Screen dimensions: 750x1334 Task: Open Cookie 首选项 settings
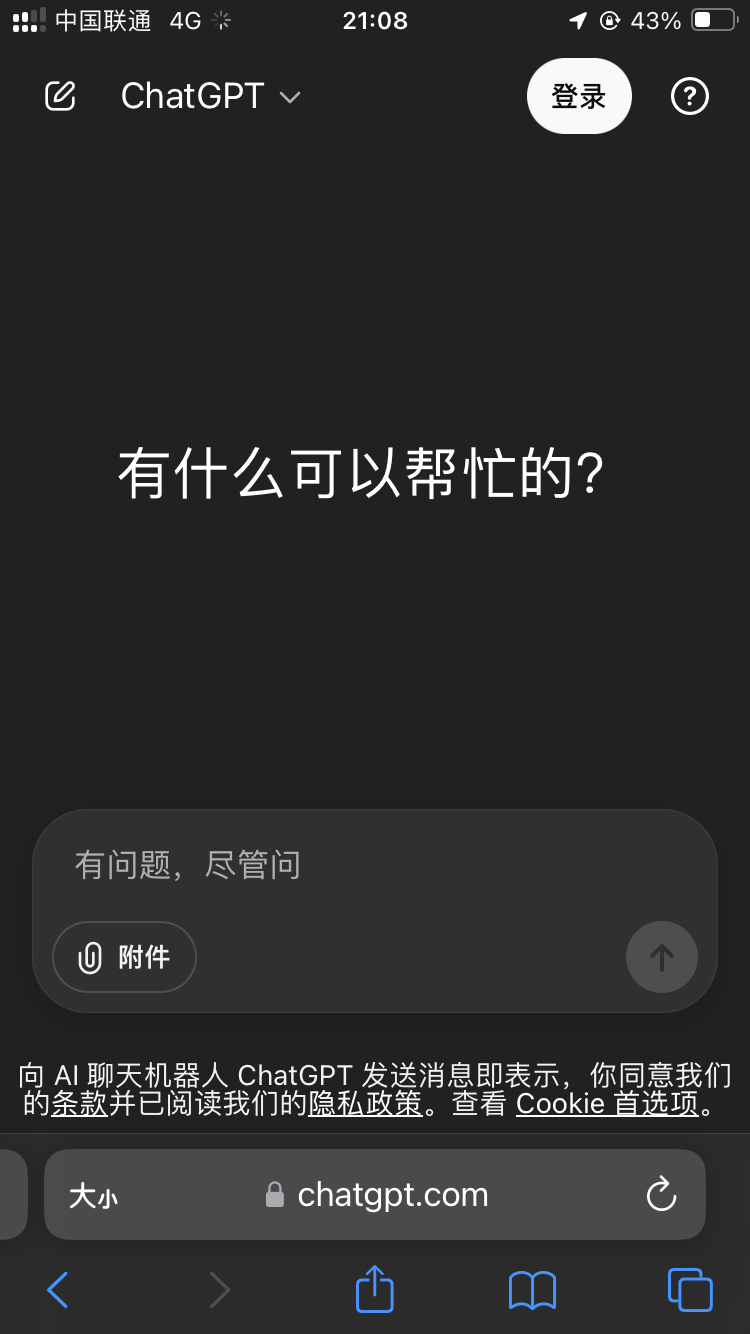coord(605,1103)
